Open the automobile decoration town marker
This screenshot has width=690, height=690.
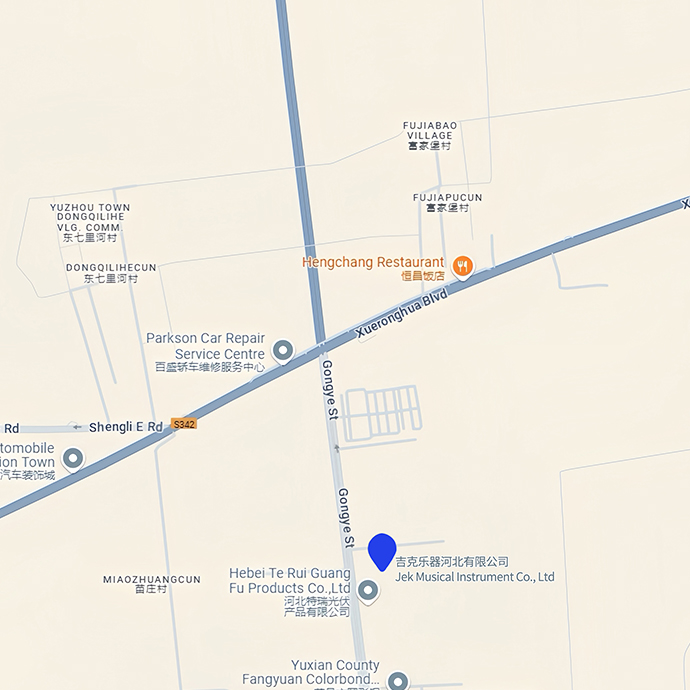[72, 459]
